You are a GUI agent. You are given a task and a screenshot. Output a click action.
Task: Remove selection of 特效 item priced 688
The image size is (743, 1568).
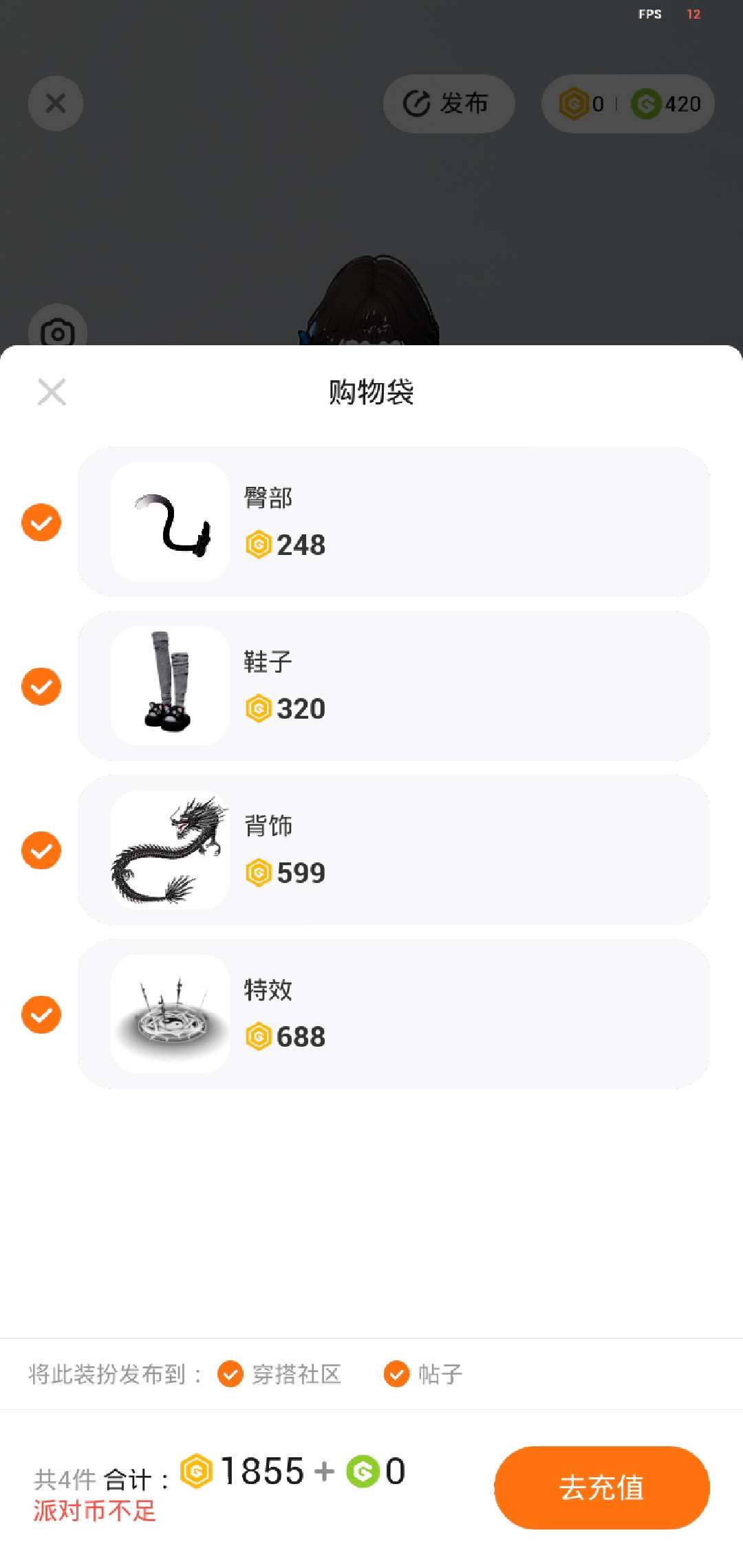click(x=41, y=1014)
